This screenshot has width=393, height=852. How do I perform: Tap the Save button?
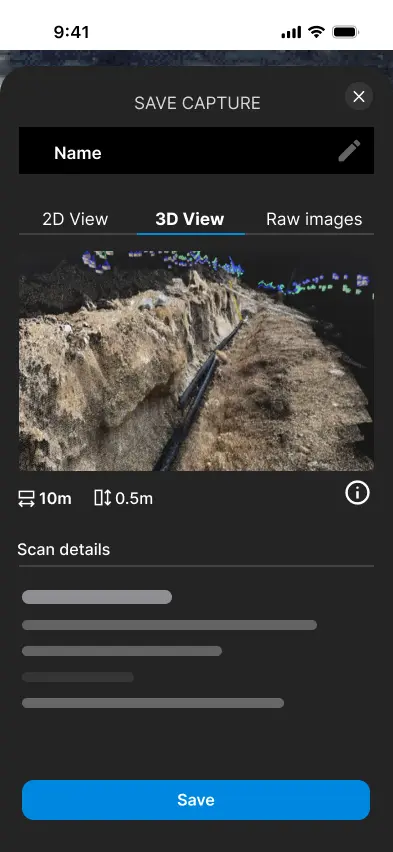coord(196,800)
